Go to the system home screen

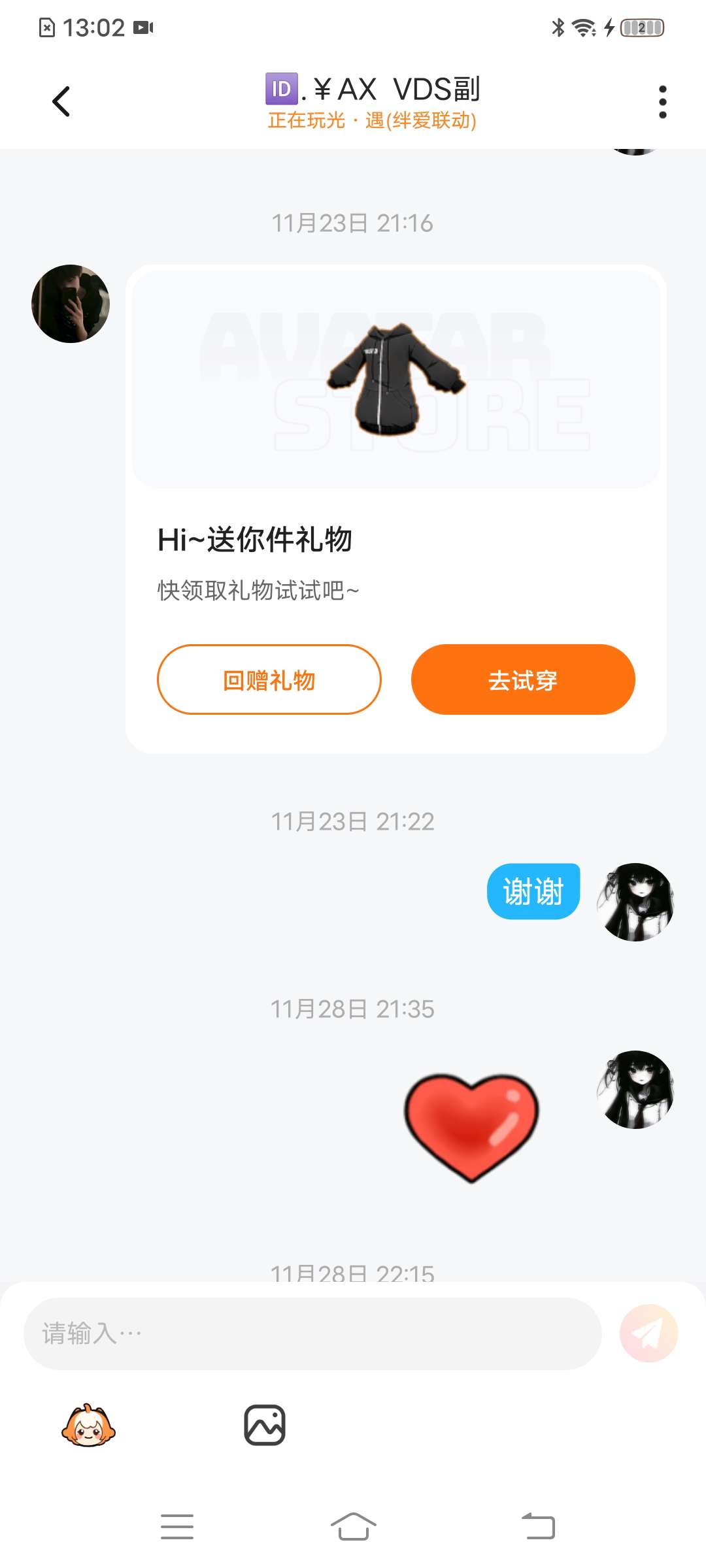coord(353,1526)
